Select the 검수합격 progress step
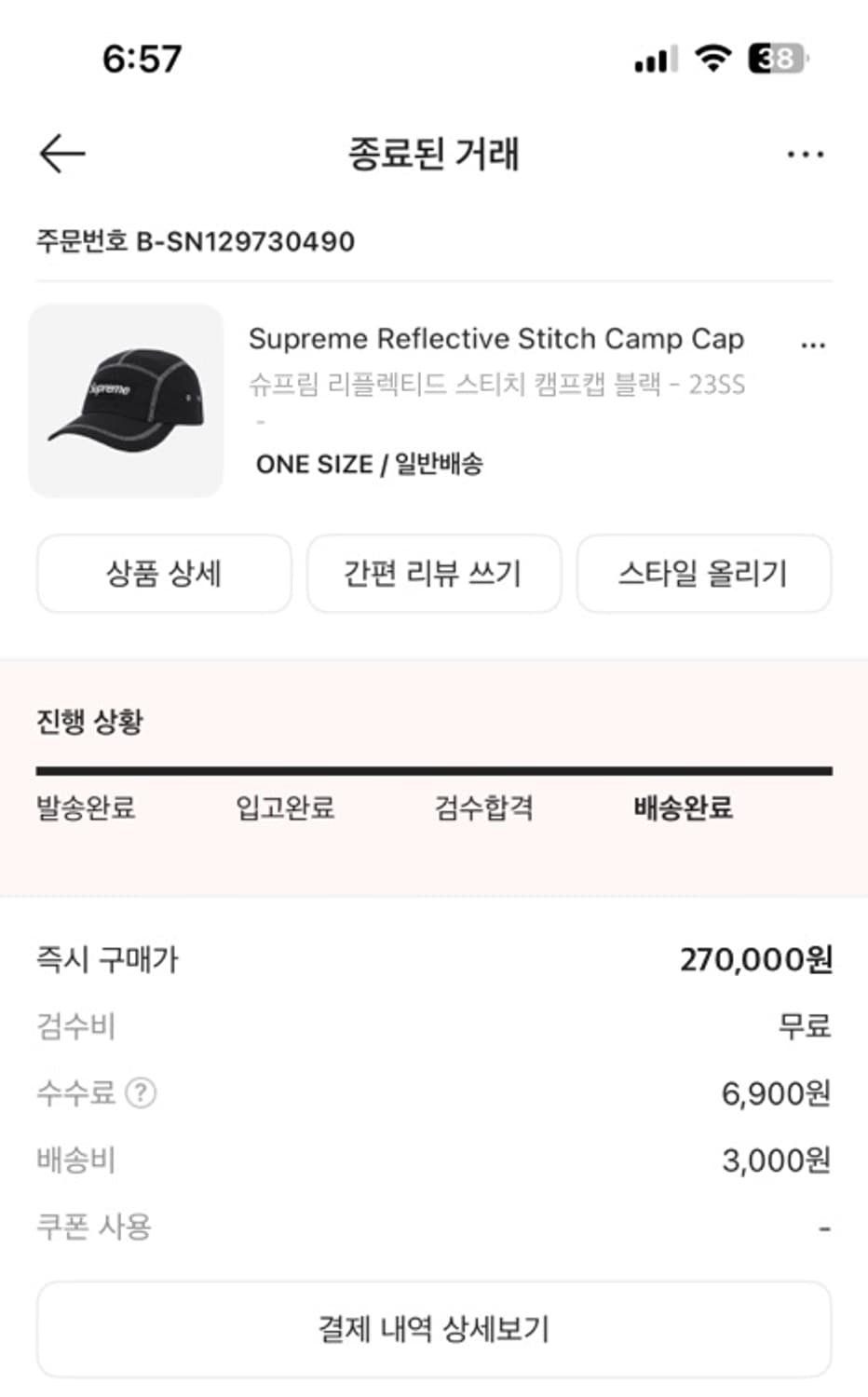868x1397 pixels. pos(485,809)
